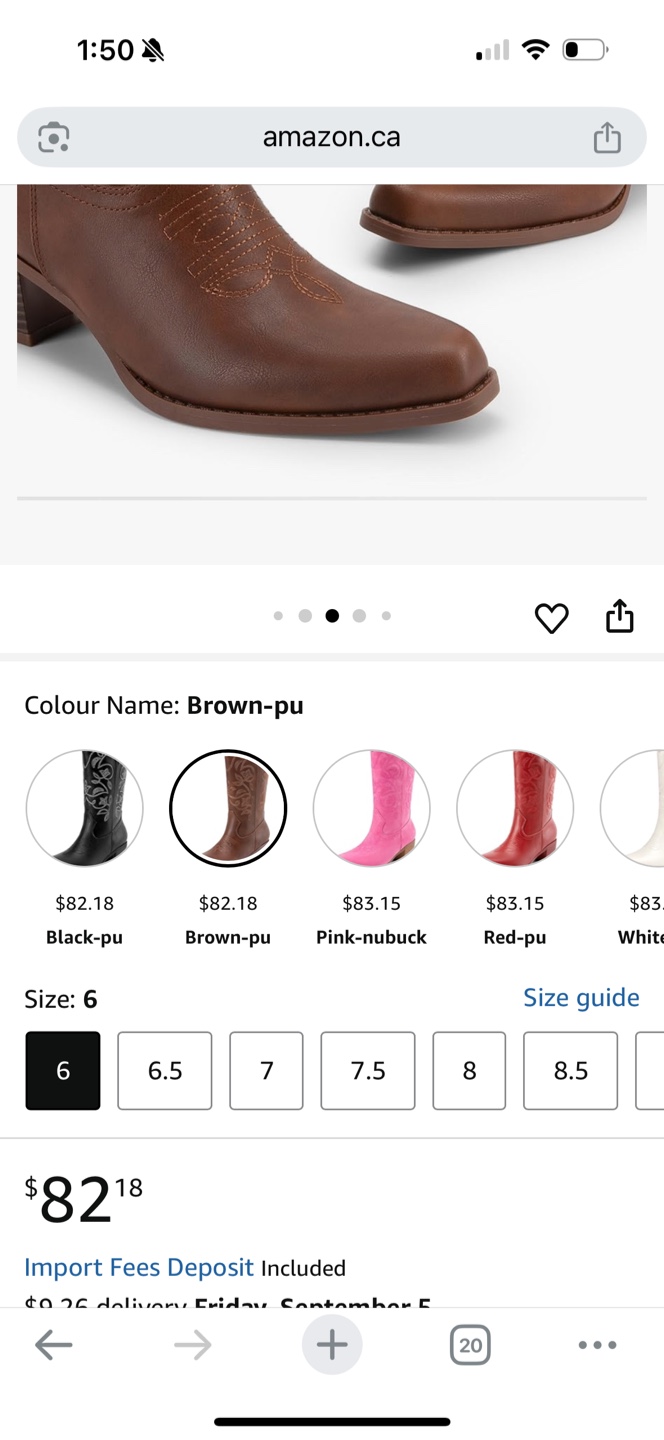Share this product using the share icon
664x1440 pixels.
[620, 616]
